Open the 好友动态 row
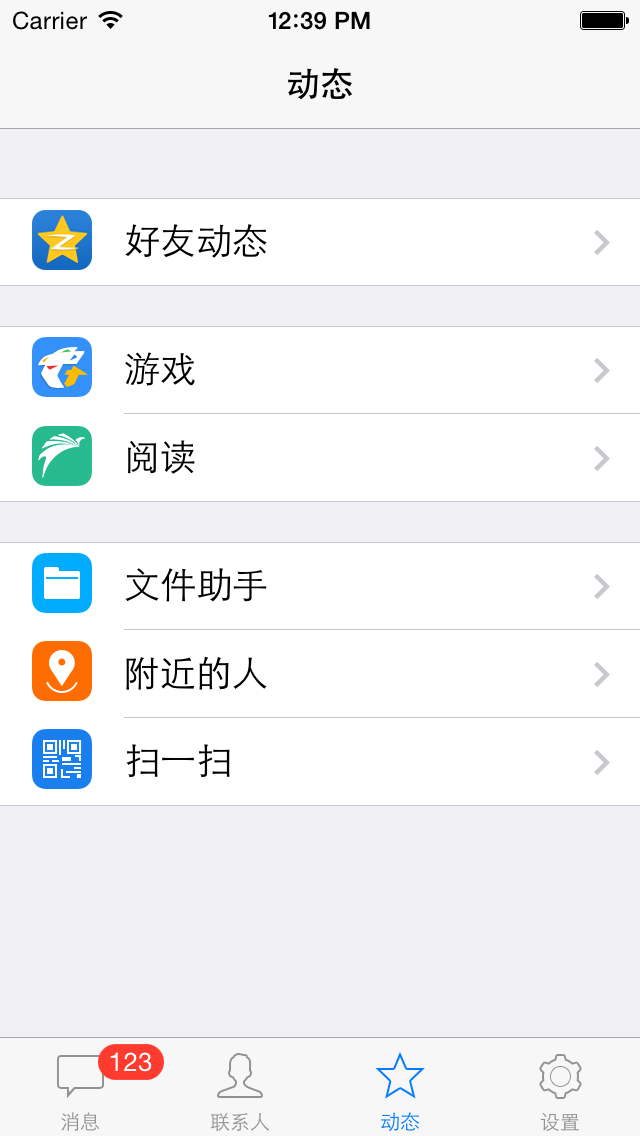This screenshot has height=1136, width=640. pyautogui.click(x=320, y=242)
